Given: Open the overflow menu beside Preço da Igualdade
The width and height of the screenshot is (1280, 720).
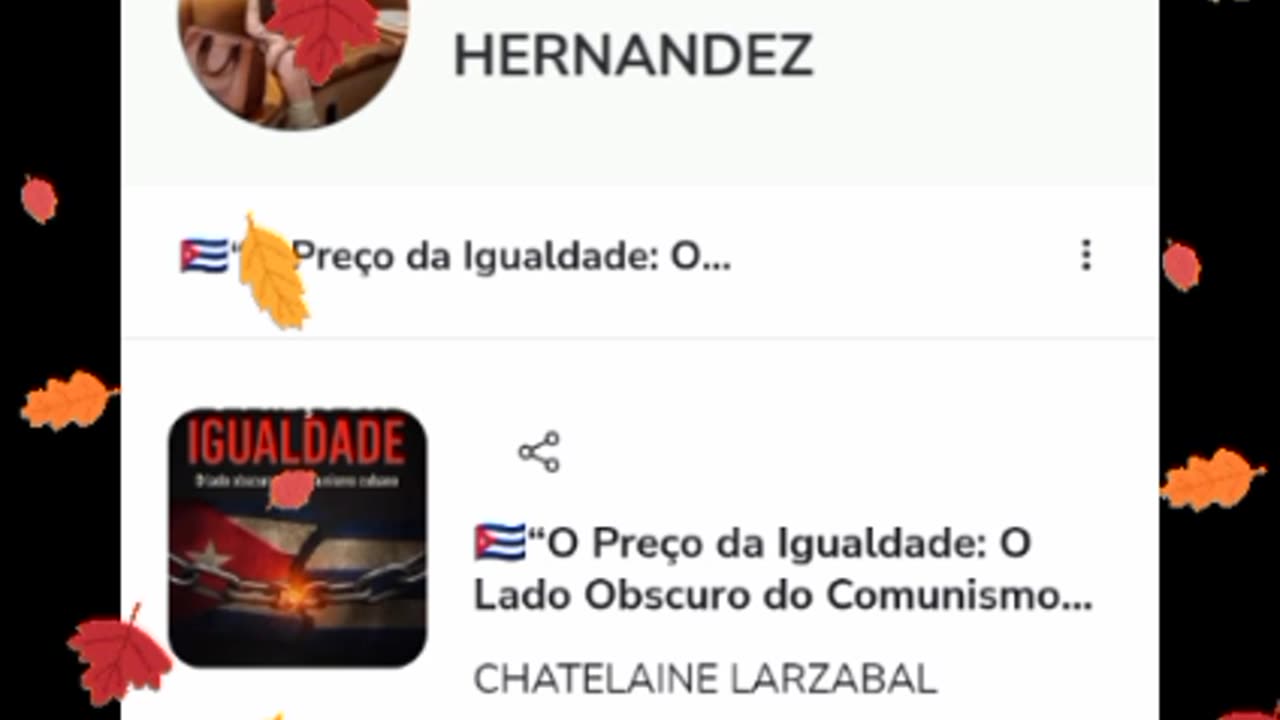Looking at the screenshot, I should [1086, 256].
